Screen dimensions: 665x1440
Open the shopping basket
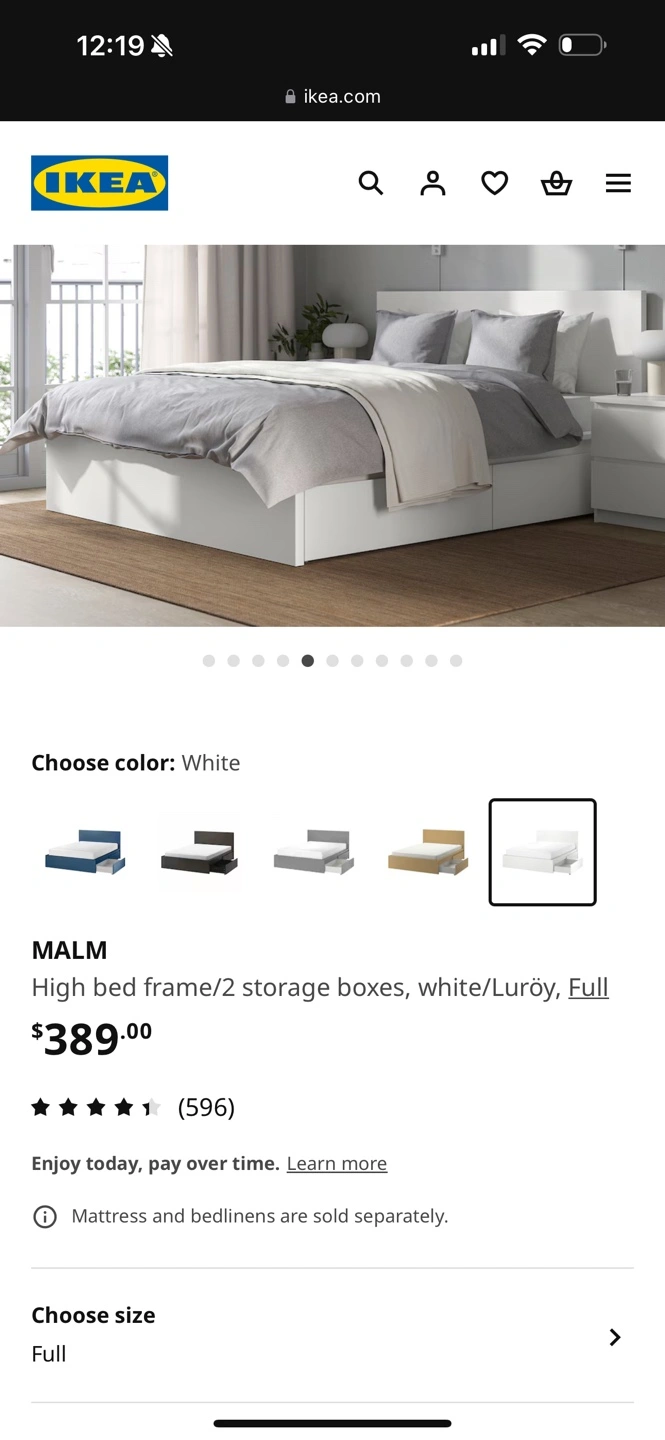[x=556, y=183]
